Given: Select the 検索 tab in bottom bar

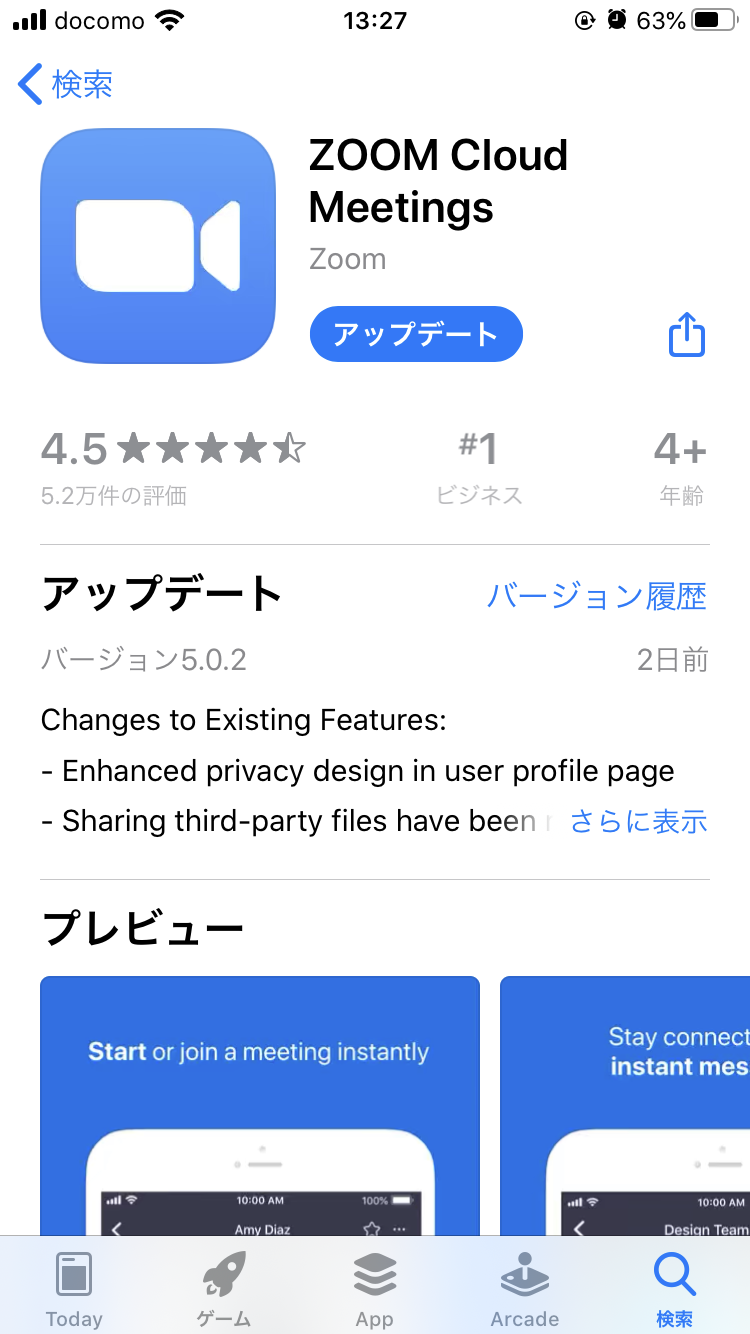Looking at the screenshot, I should [674, 1288].
